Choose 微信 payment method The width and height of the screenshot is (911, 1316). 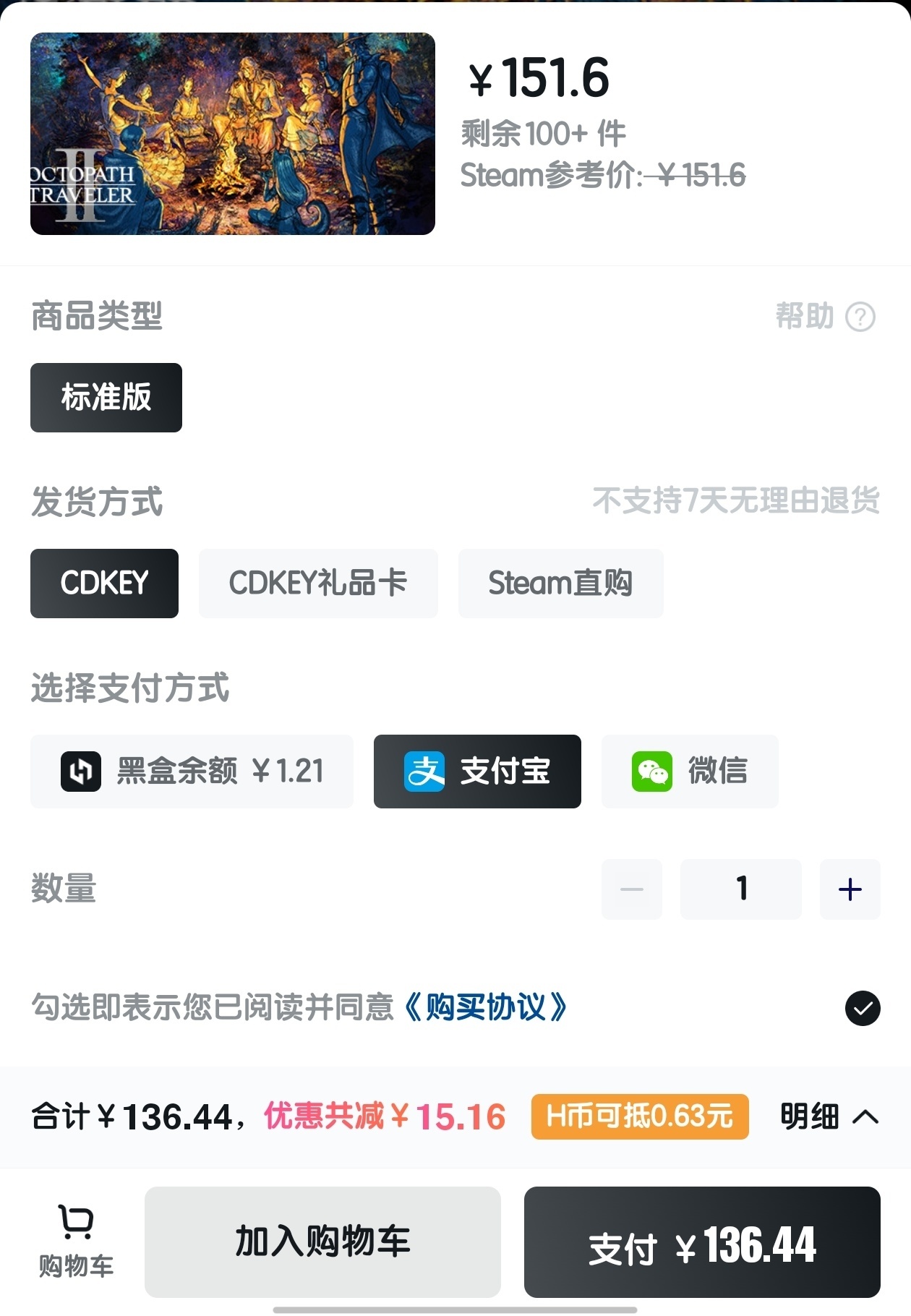click(690, 772)
